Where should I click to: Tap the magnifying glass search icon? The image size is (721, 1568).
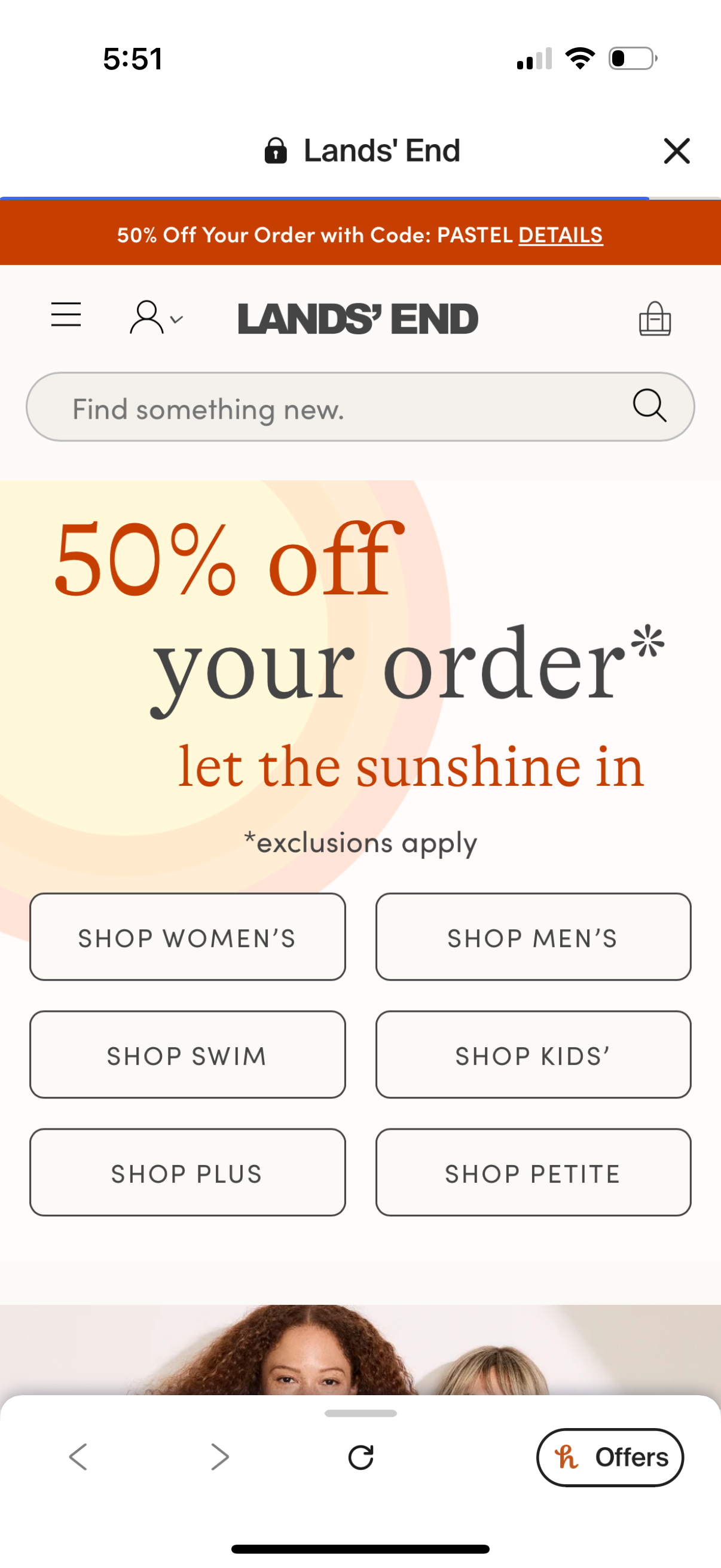(x=649, y=406)
